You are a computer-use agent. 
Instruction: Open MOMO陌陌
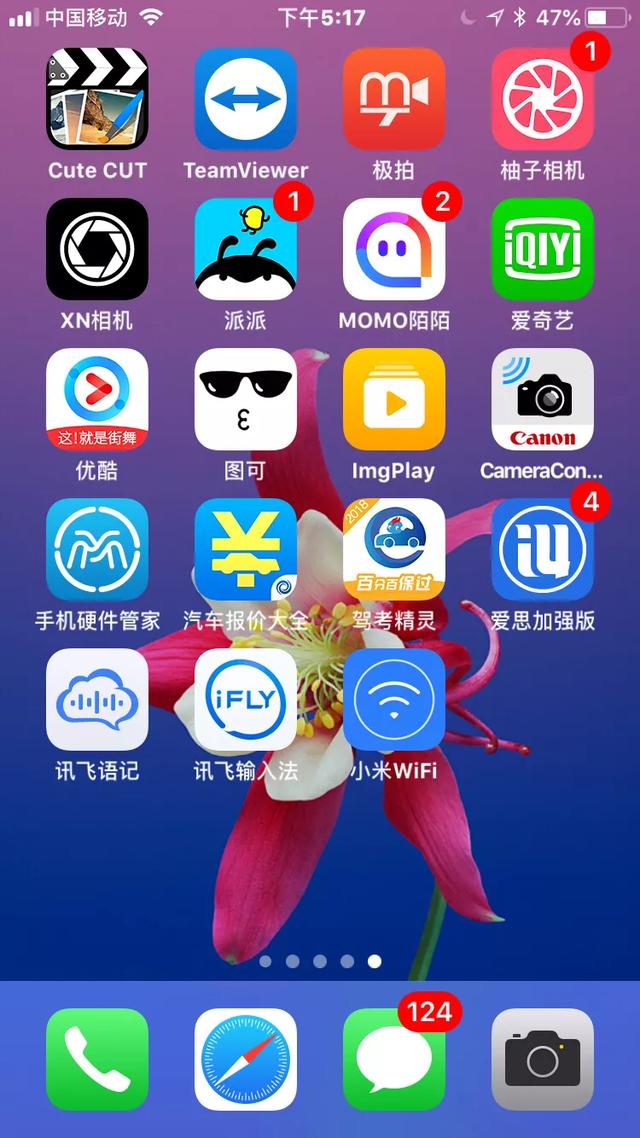tap(393, 249)
